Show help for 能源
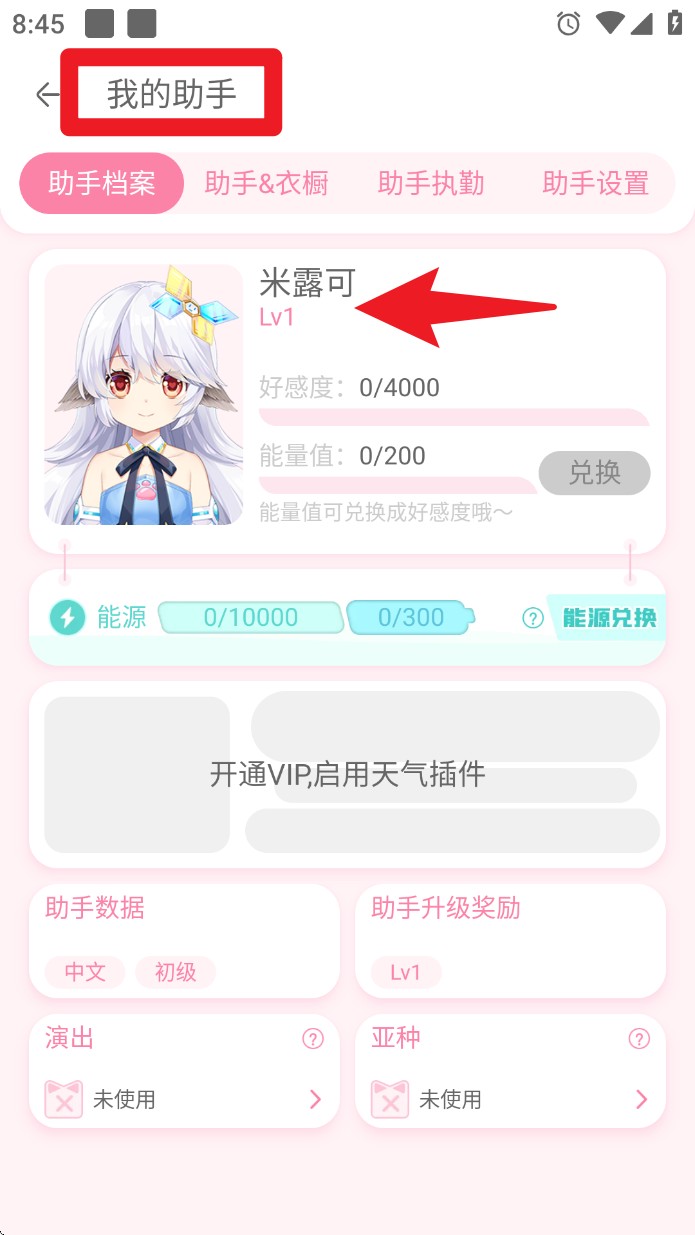Screen dimensions: 695x1235 coord(533,618)
